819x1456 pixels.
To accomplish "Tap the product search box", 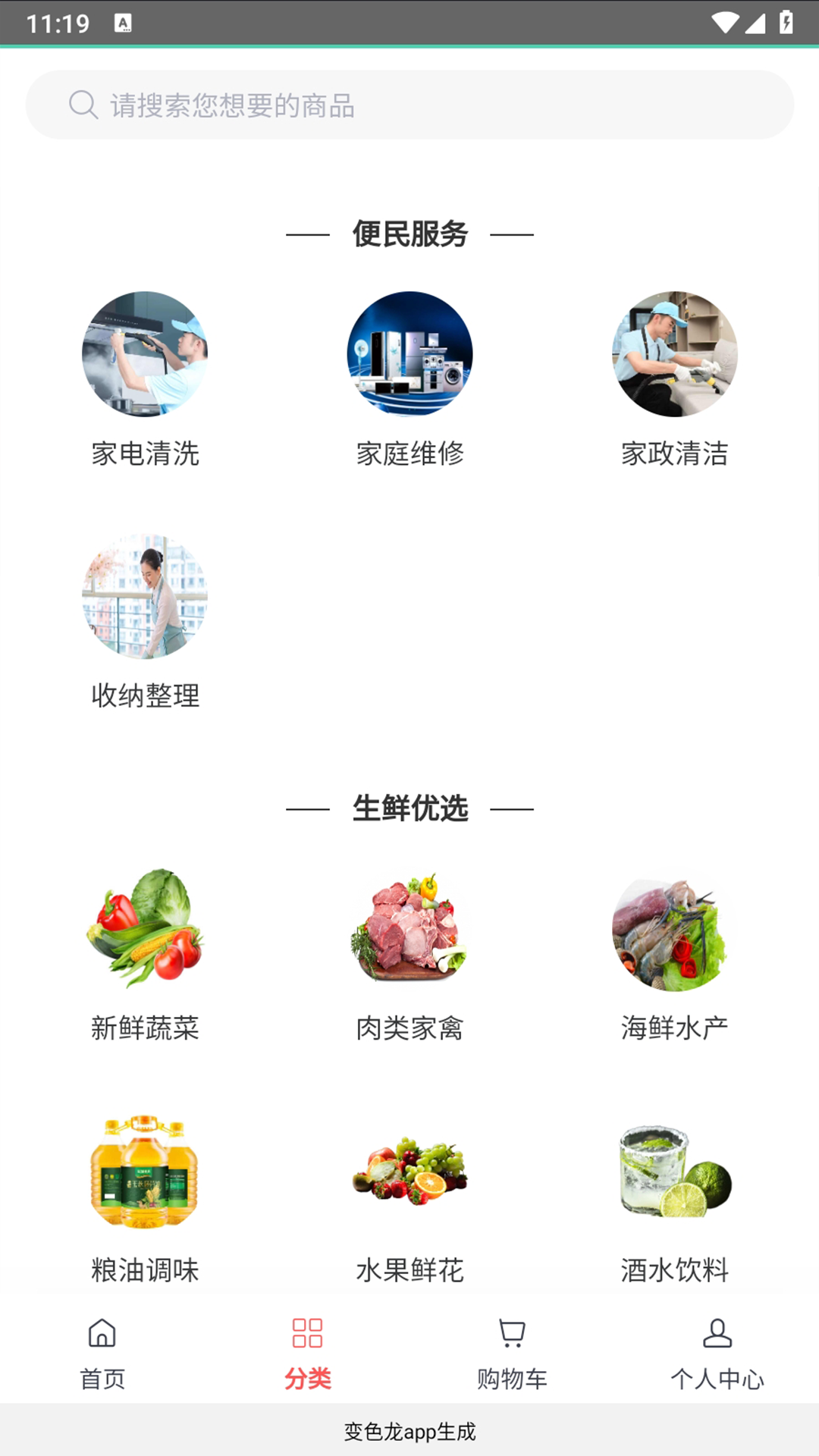I will tap(409, 105).
